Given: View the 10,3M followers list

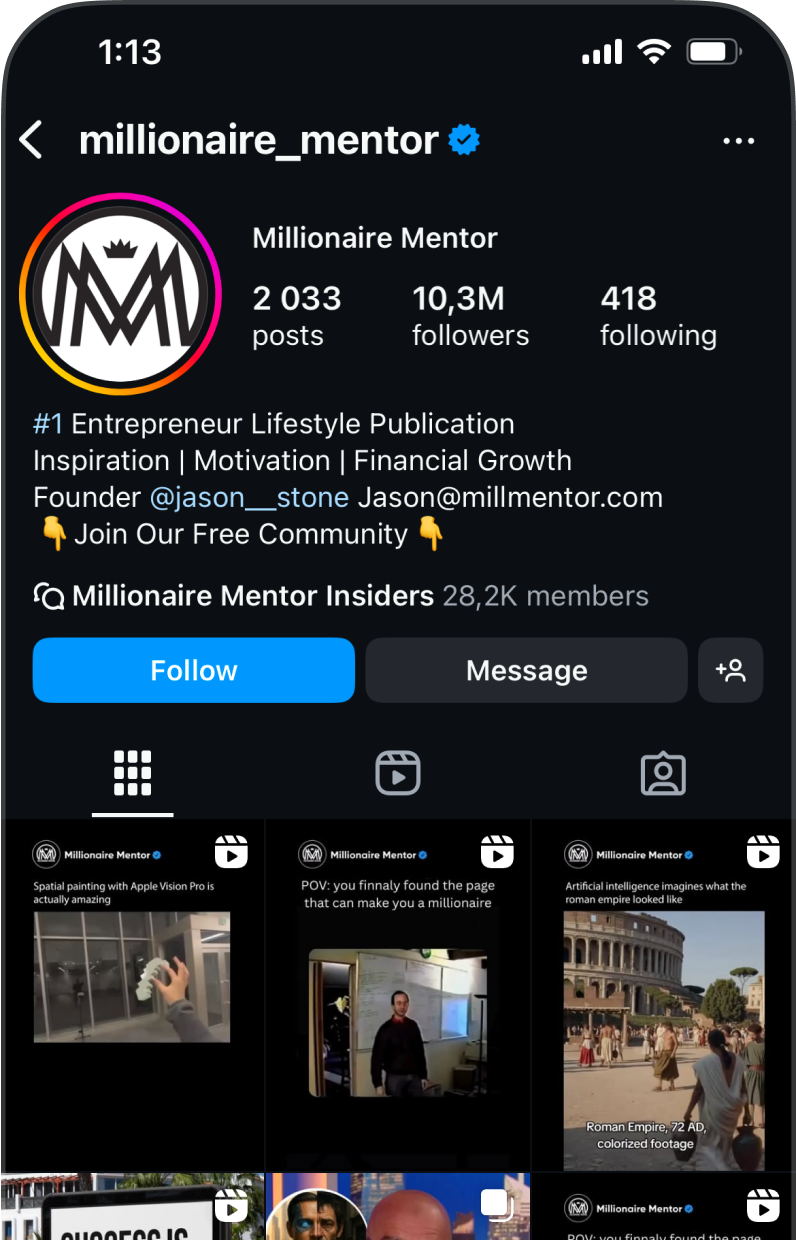Looking at the screenshot, I should (470, 315).
